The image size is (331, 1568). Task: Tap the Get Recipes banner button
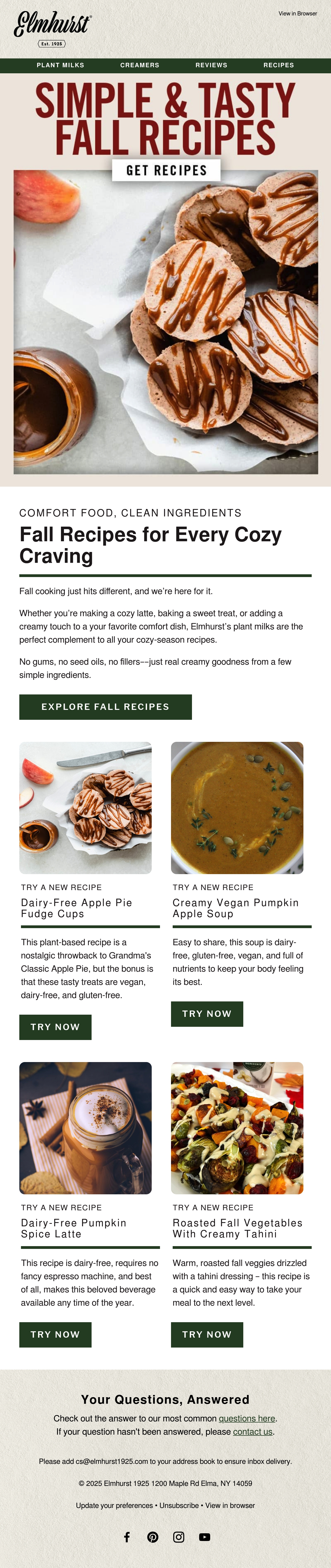coord(166,170)
